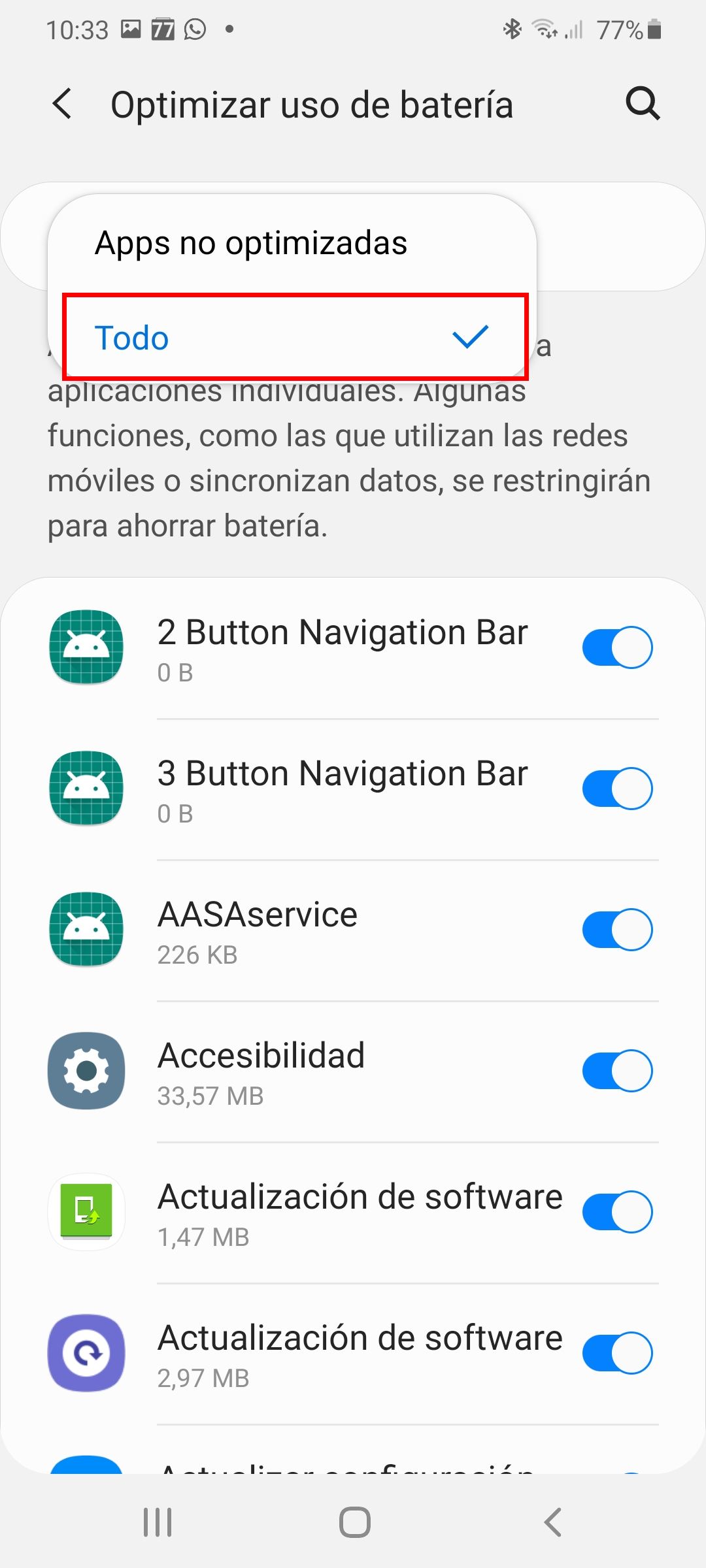The width and height of the screenshot is (706, 1568).
Task: Toggle Actualización de software 1,47 MB switch
Action: coord(617,1212)
